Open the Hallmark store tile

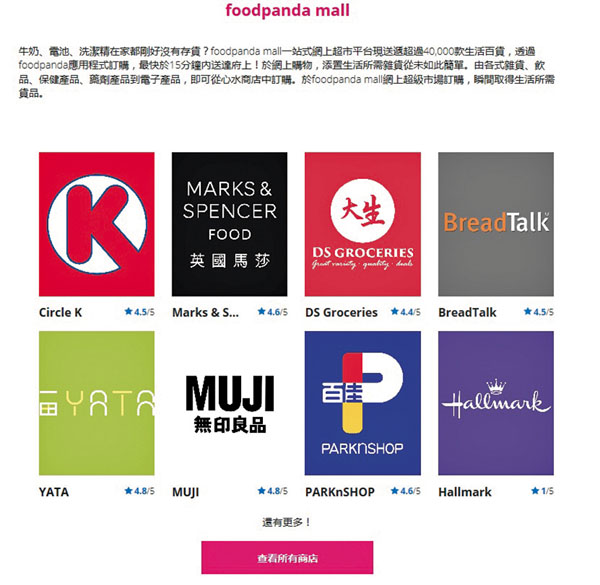[x=495, y=403]
